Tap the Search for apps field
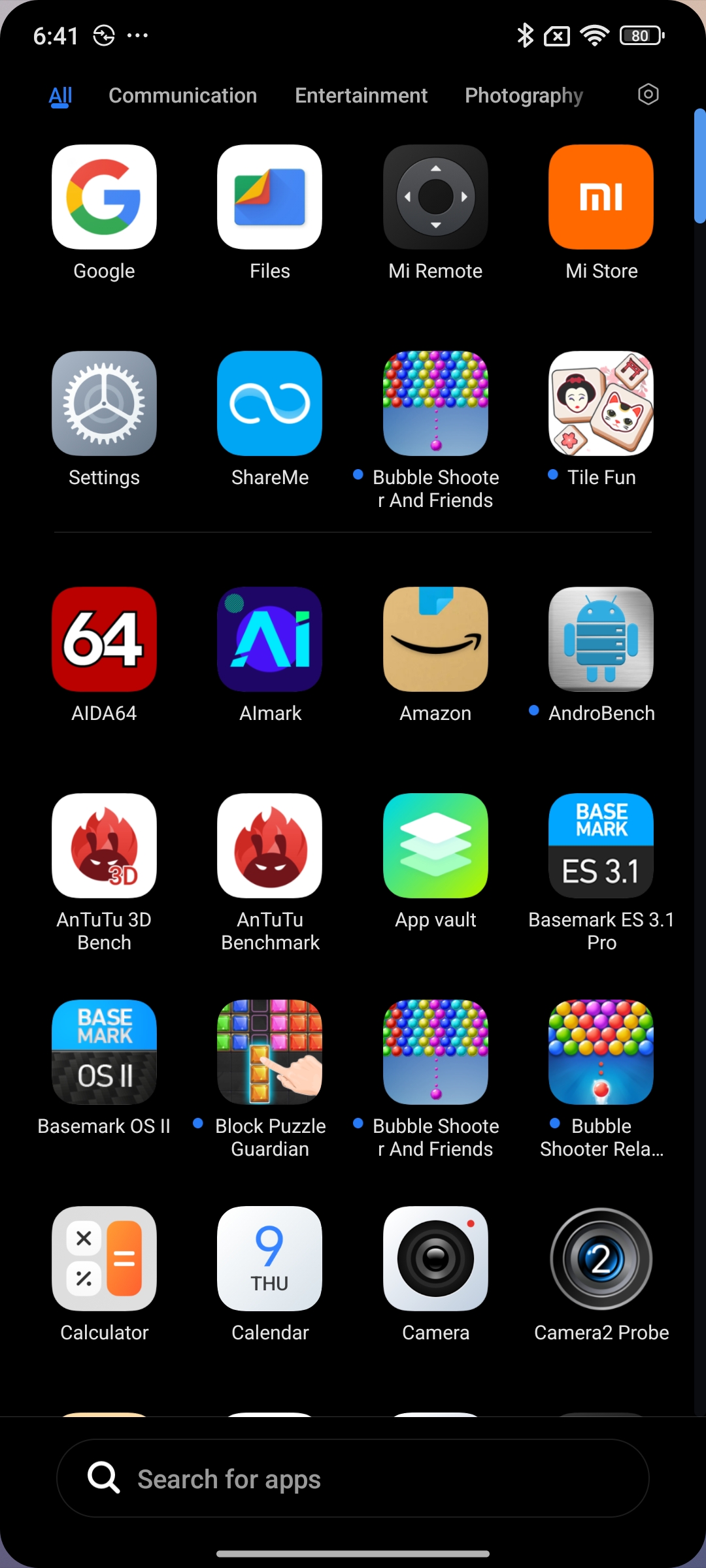706x1568 pixels. (353, 1478)
